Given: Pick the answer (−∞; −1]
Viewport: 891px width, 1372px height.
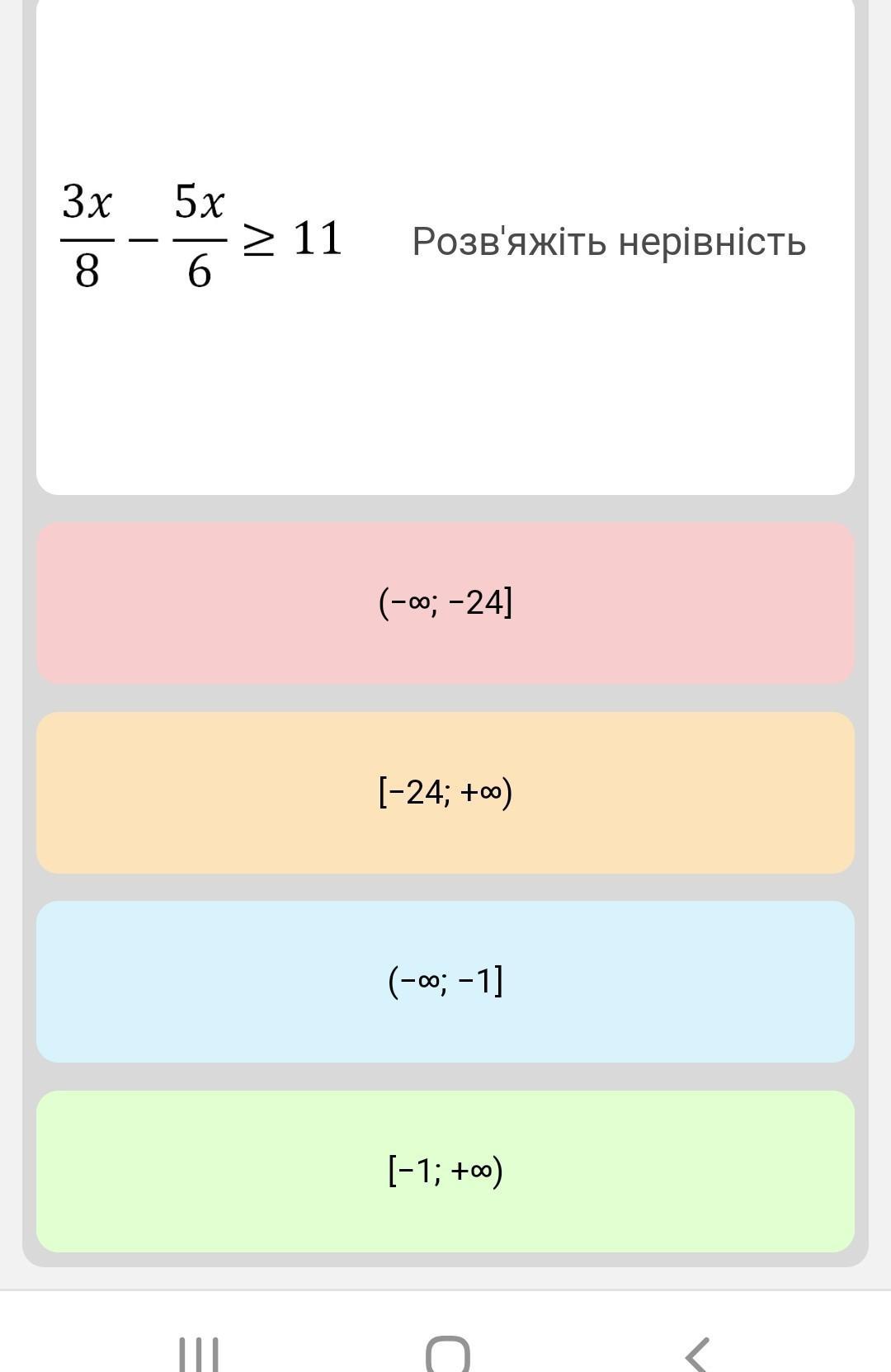Looking at the screenshot, I should click(445, 982).
